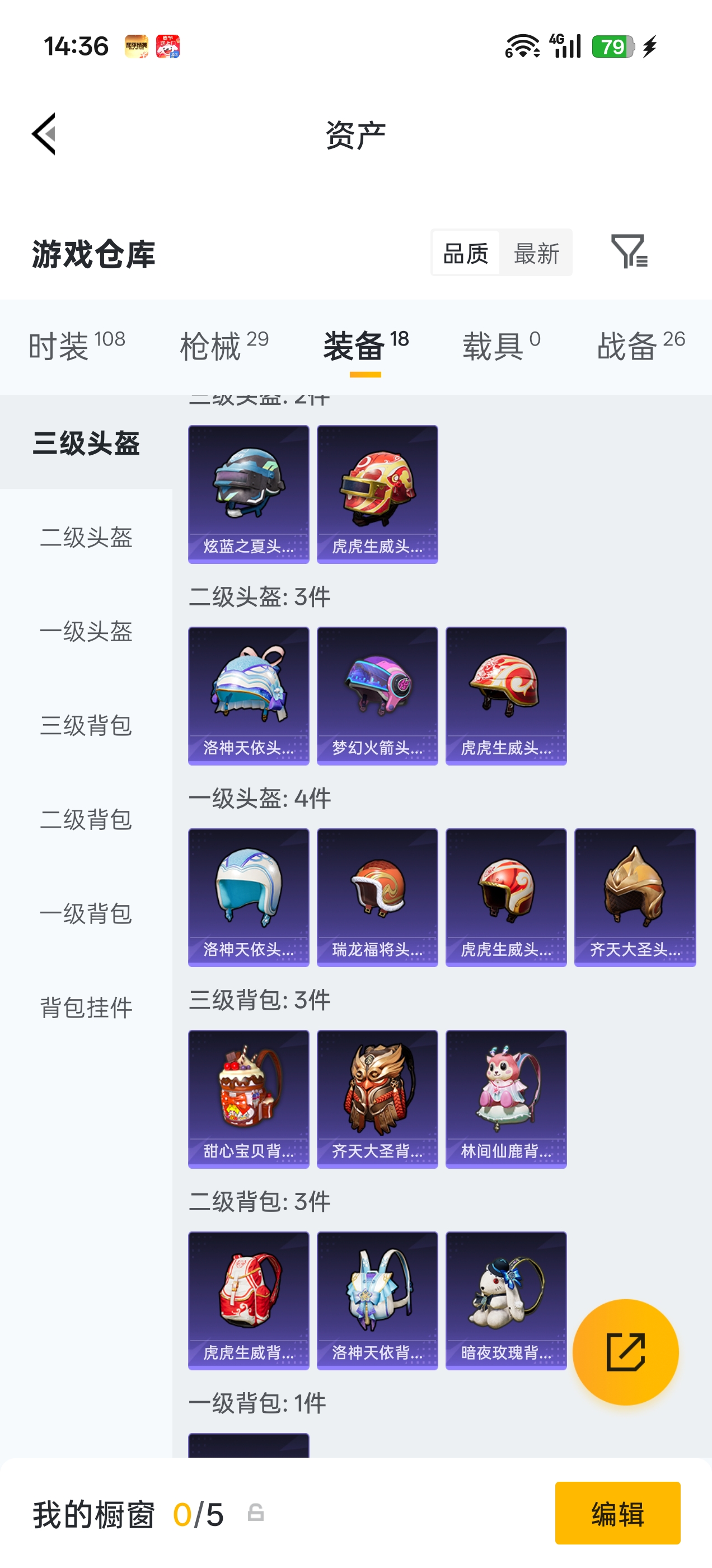View the 甜心宝贝 backpack item
712x1568 pixels.
click(249, 1098)
